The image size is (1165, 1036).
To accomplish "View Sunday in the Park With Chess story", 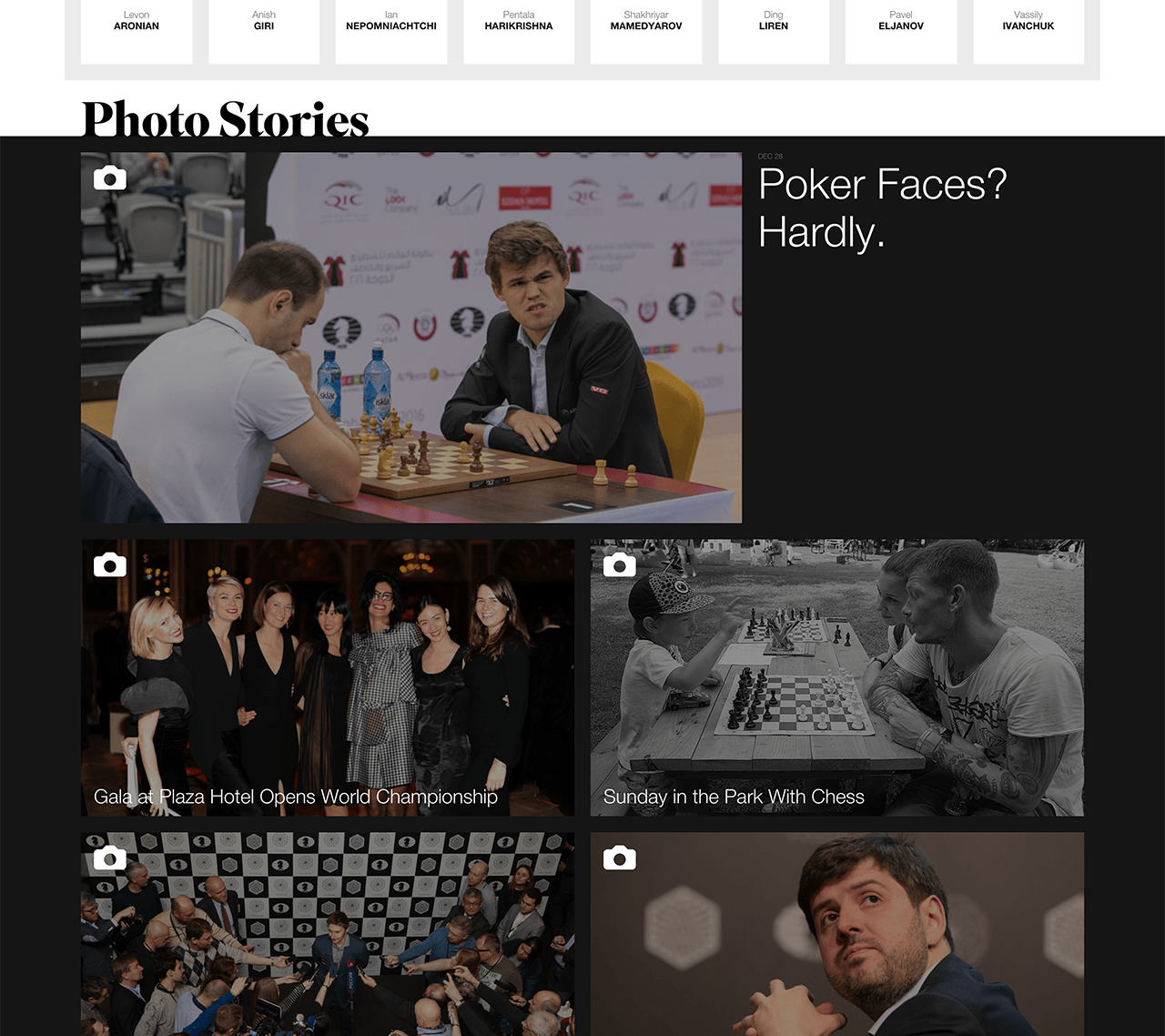I will tap(837, 677).
